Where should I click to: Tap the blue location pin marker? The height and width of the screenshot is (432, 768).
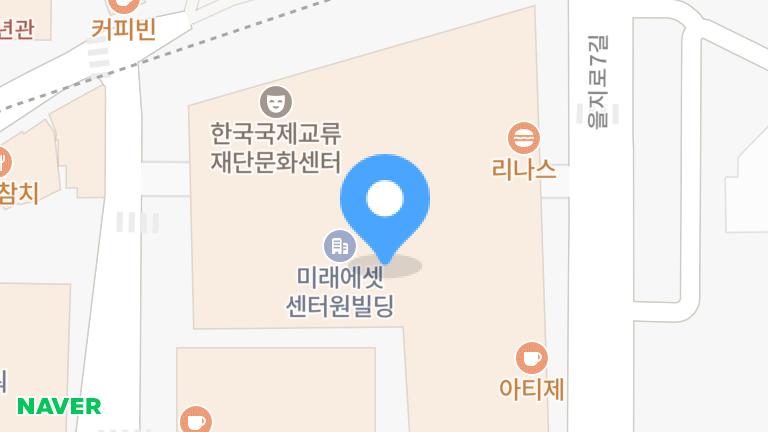tap(385, 199)
